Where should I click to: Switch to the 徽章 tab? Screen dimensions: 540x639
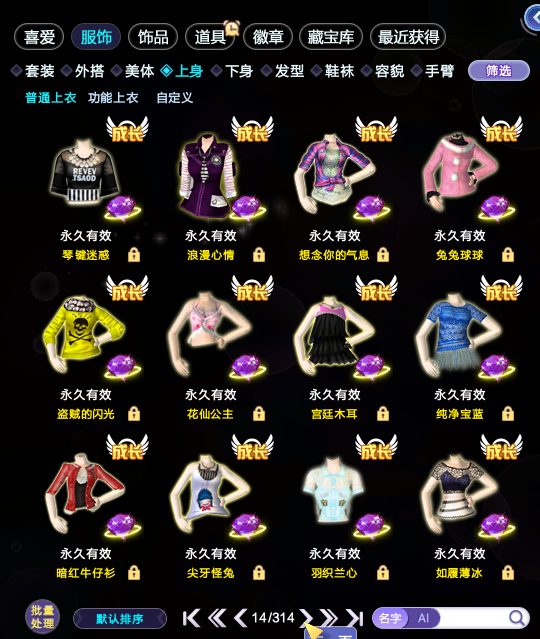pos(268,37)
